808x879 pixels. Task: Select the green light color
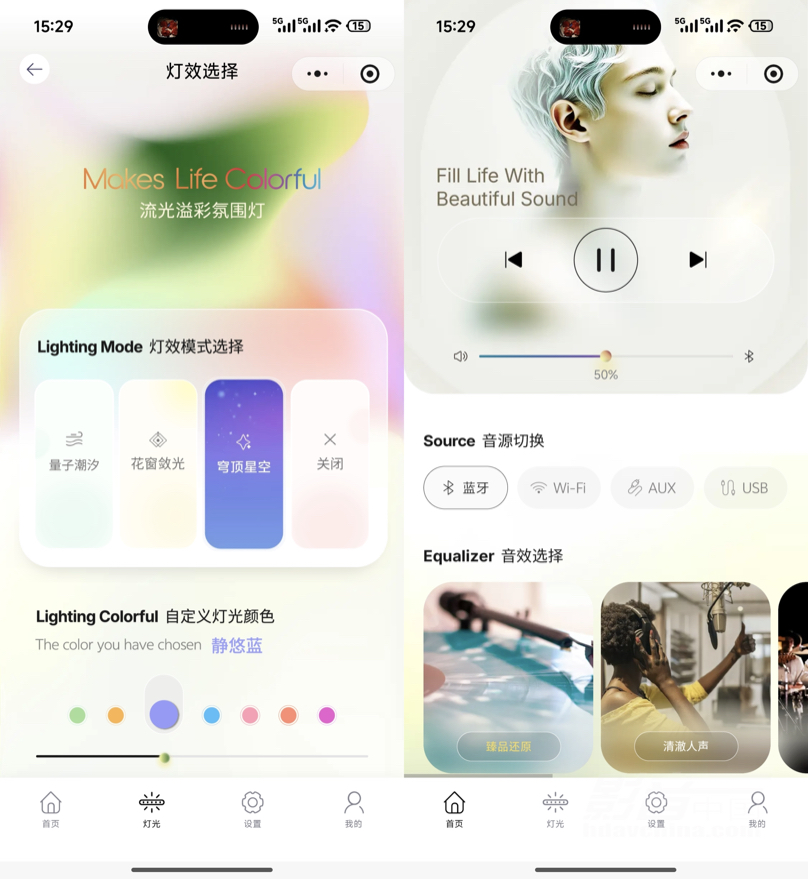[77, 715]
